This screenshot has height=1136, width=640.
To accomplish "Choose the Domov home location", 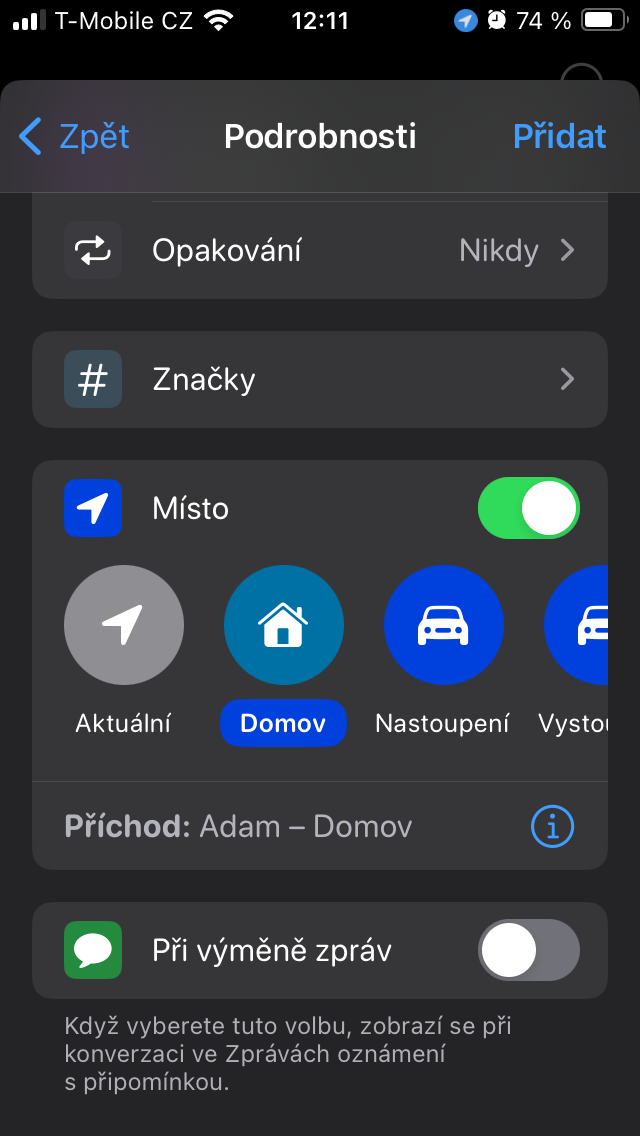I will pos(283,626).
